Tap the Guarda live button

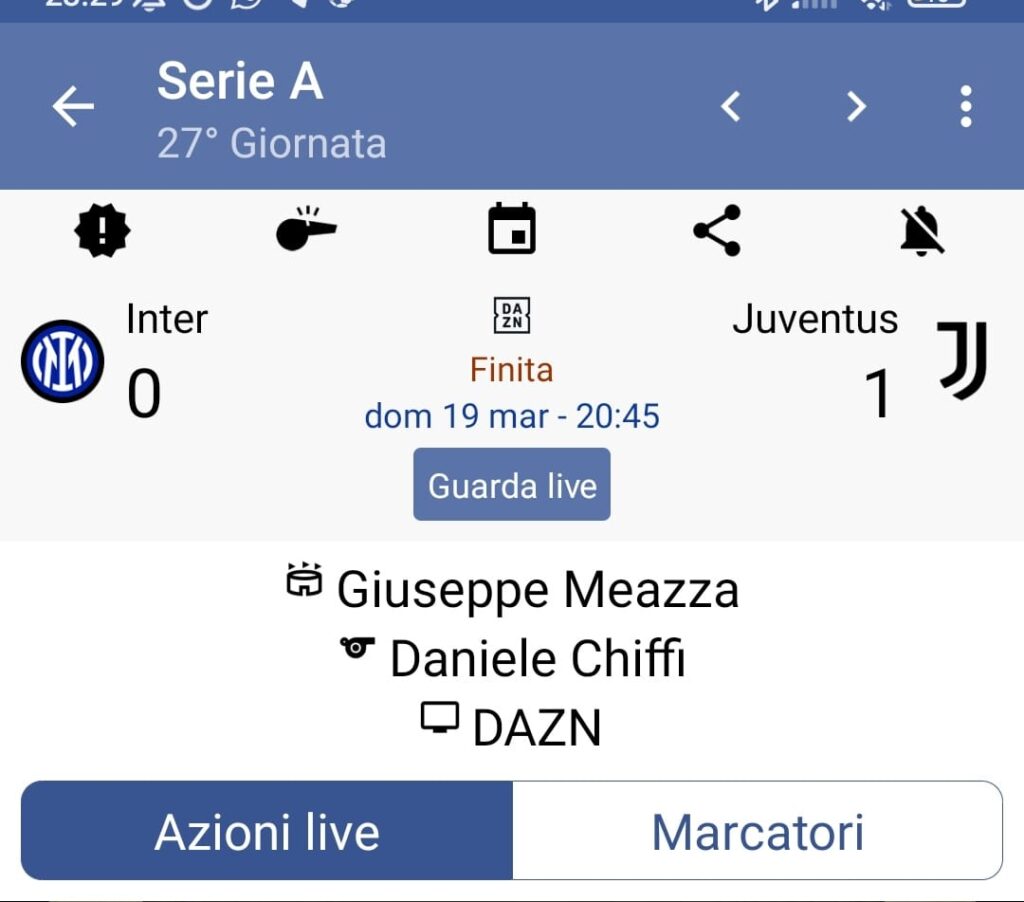click(x=512, y=485)
